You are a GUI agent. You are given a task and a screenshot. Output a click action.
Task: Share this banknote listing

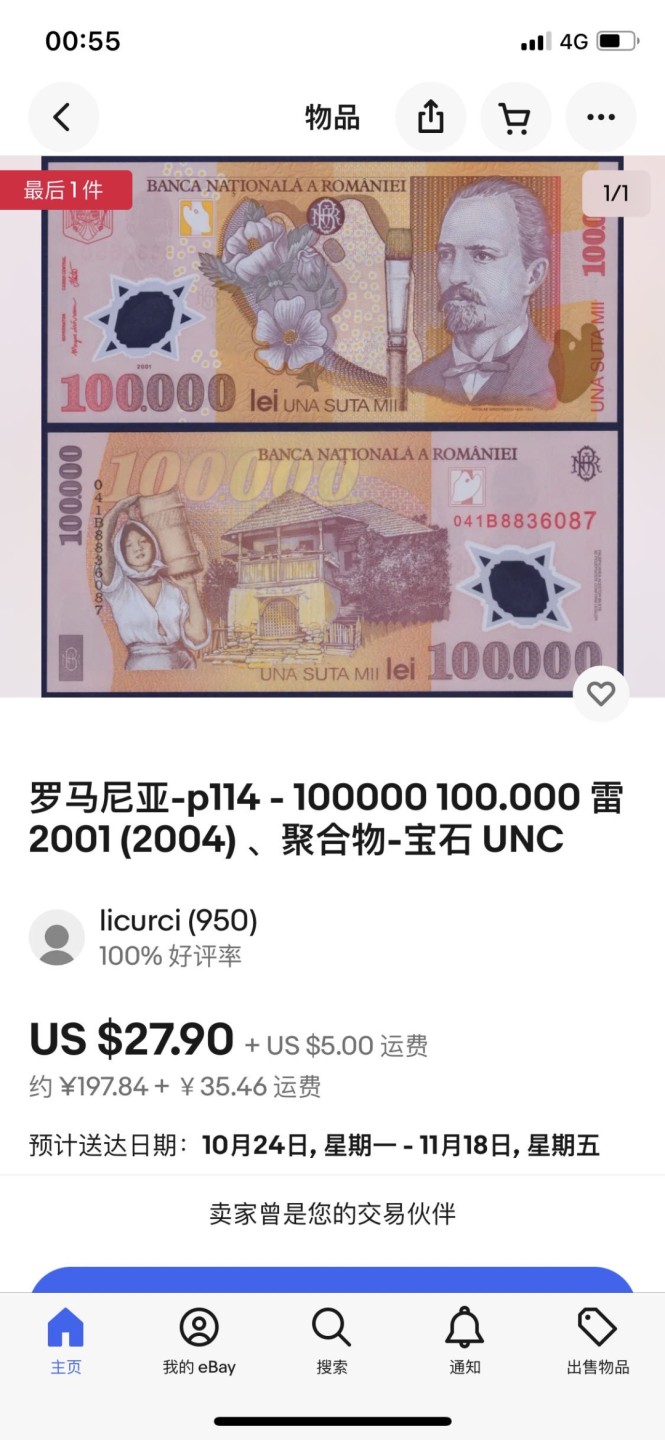pos(430,118)
